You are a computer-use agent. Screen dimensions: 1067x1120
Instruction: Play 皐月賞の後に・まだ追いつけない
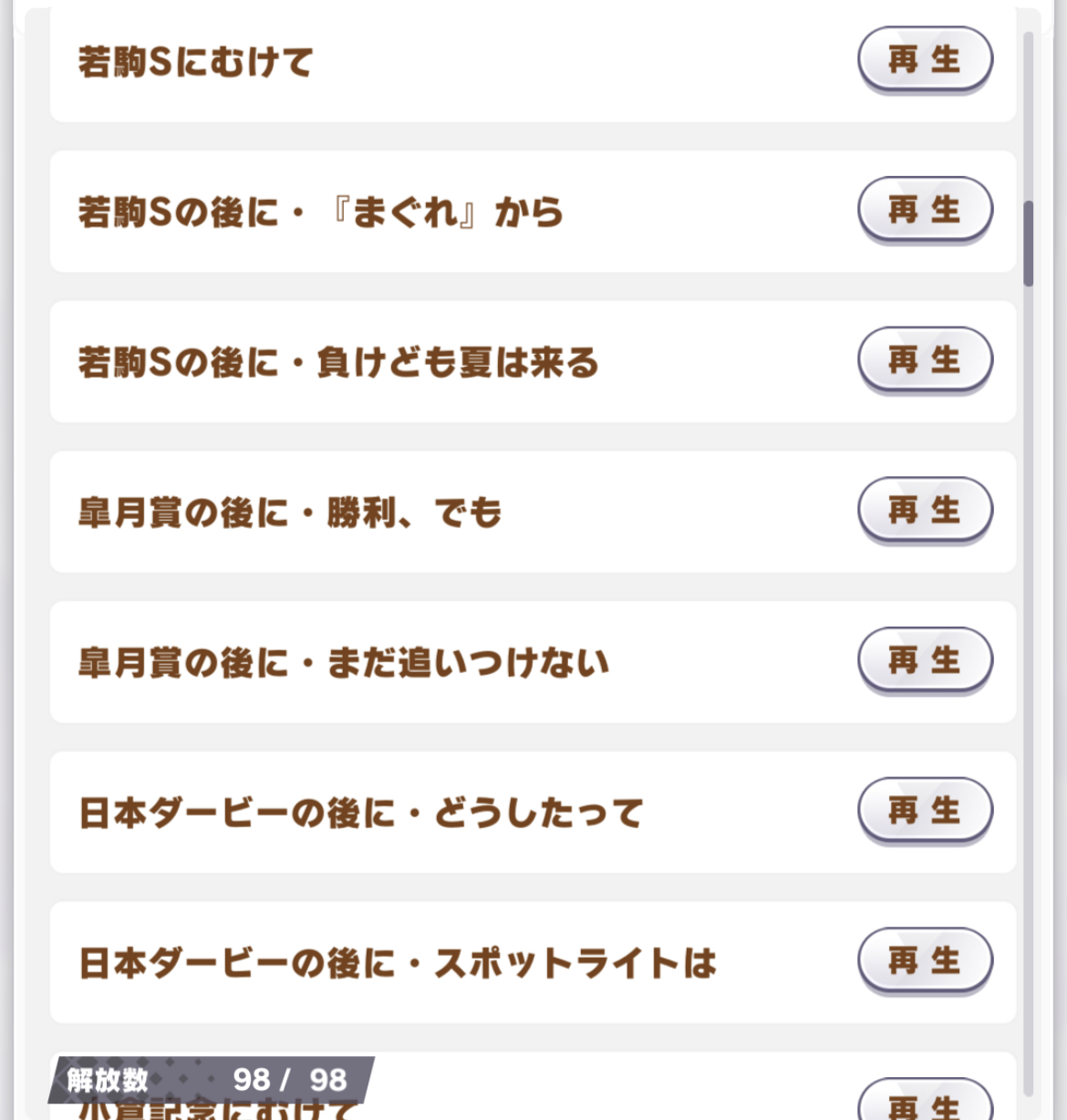(x=925, y=660)
